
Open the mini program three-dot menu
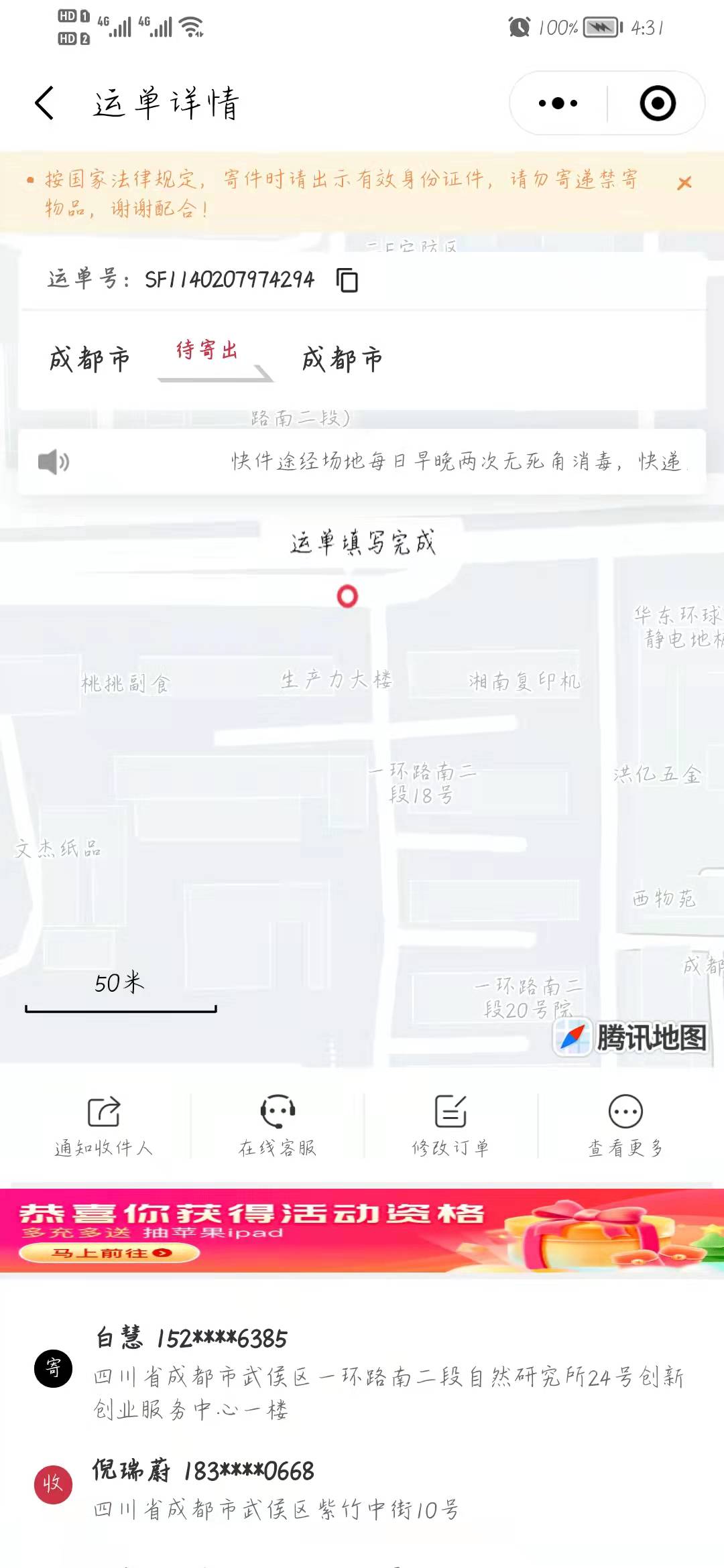(558, 103)
